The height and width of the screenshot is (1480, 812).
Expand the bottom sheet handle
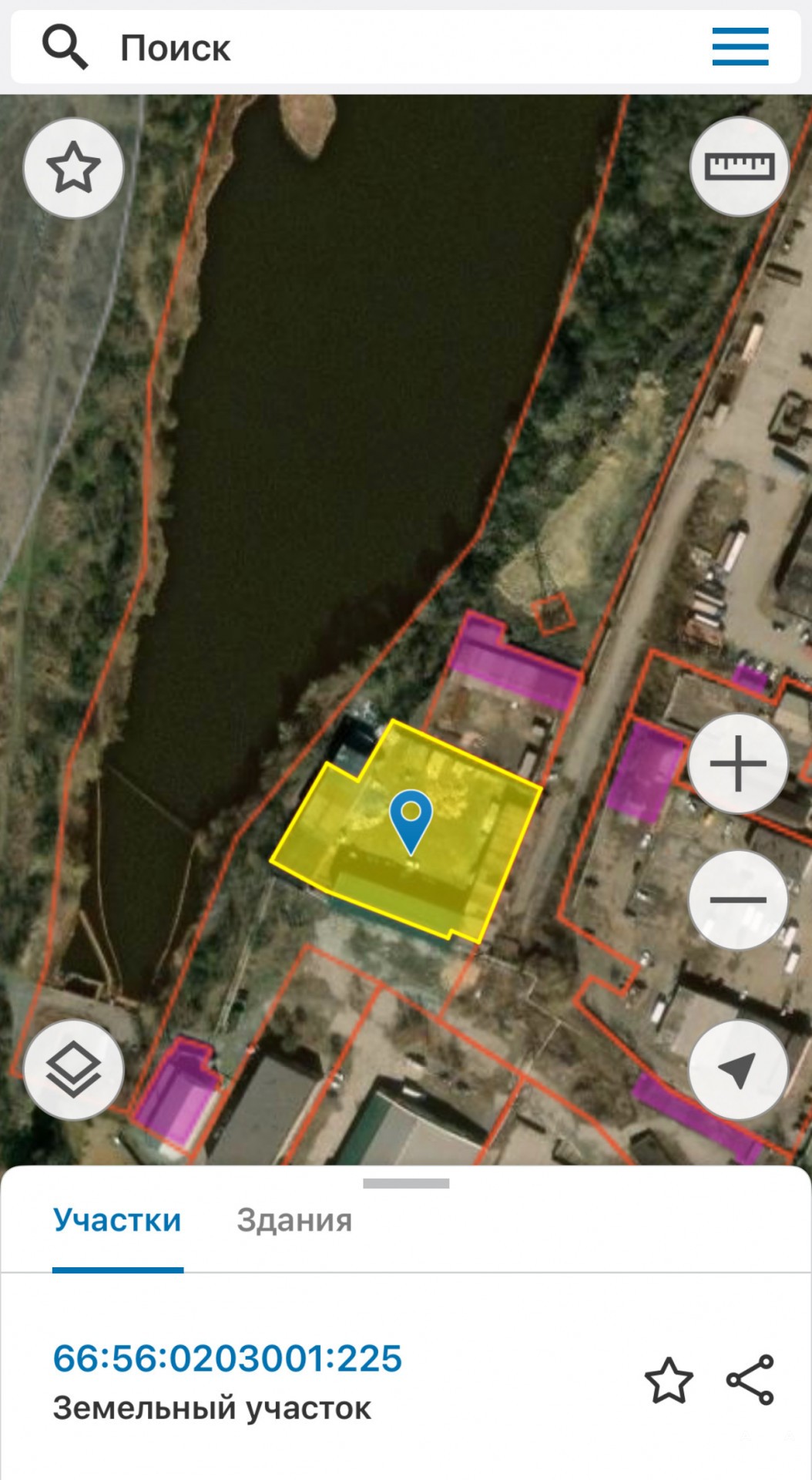(406, 1183)
